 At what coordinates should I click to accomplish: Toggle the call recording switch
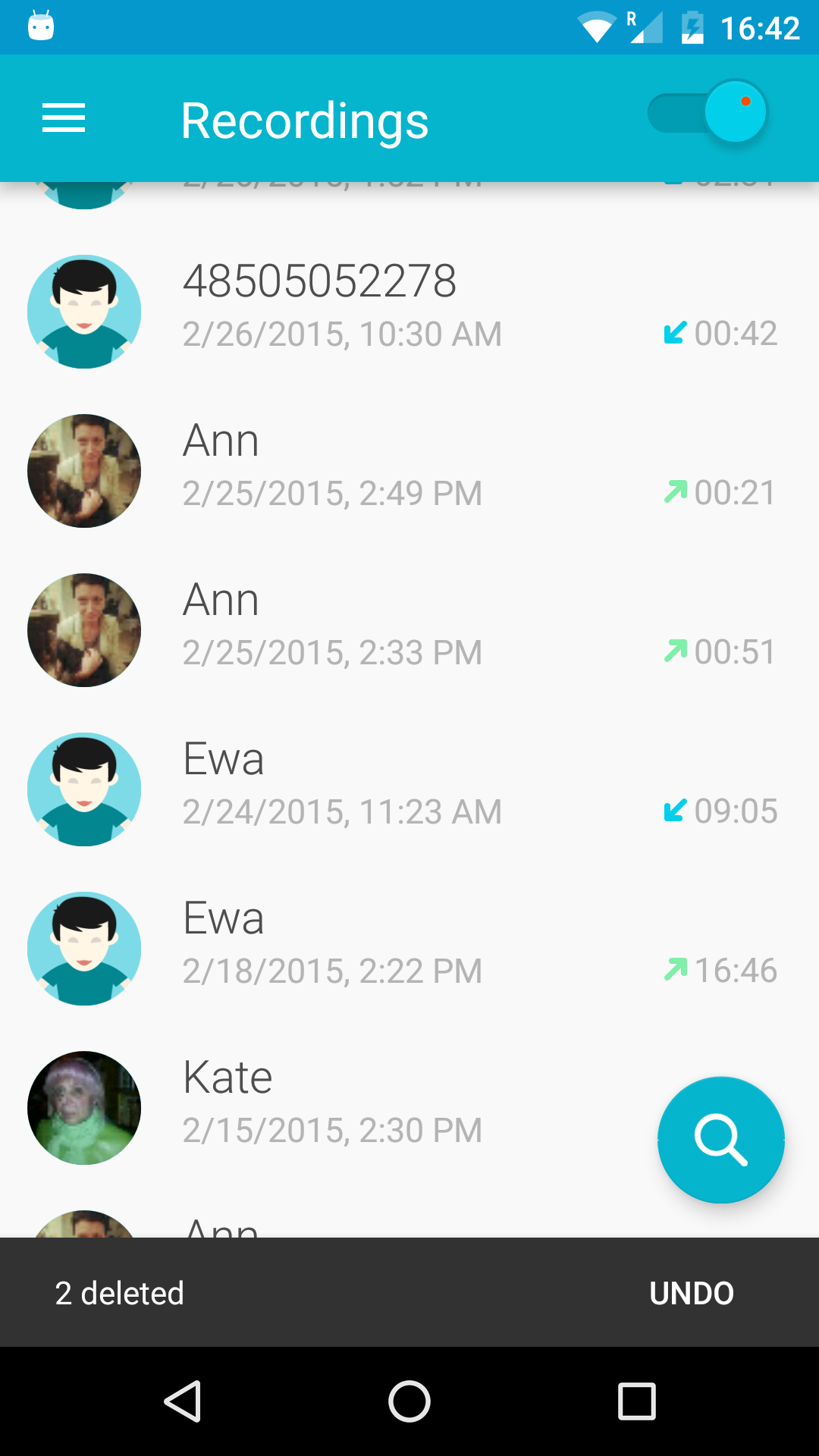(708, 113)
